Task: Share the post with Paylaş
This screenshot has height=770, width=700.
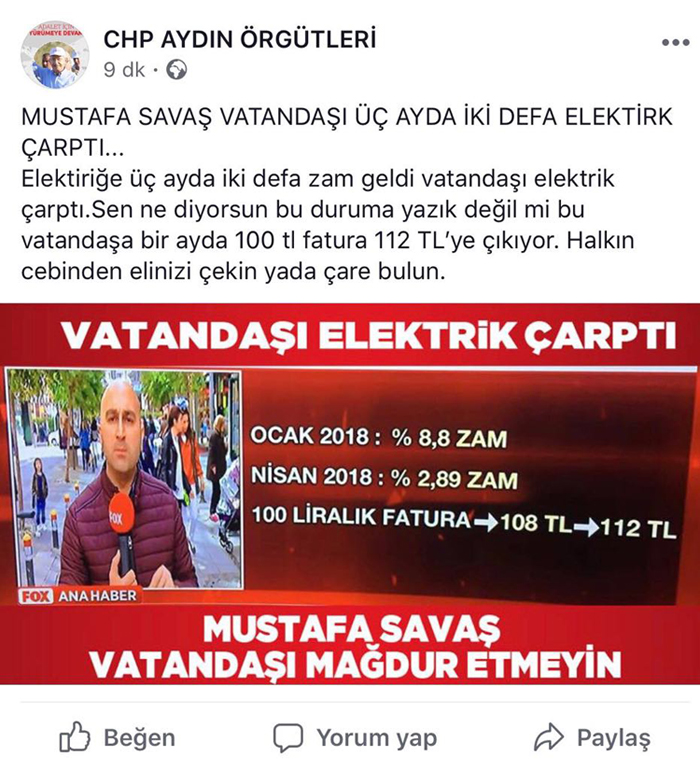Action: [592, 738]
